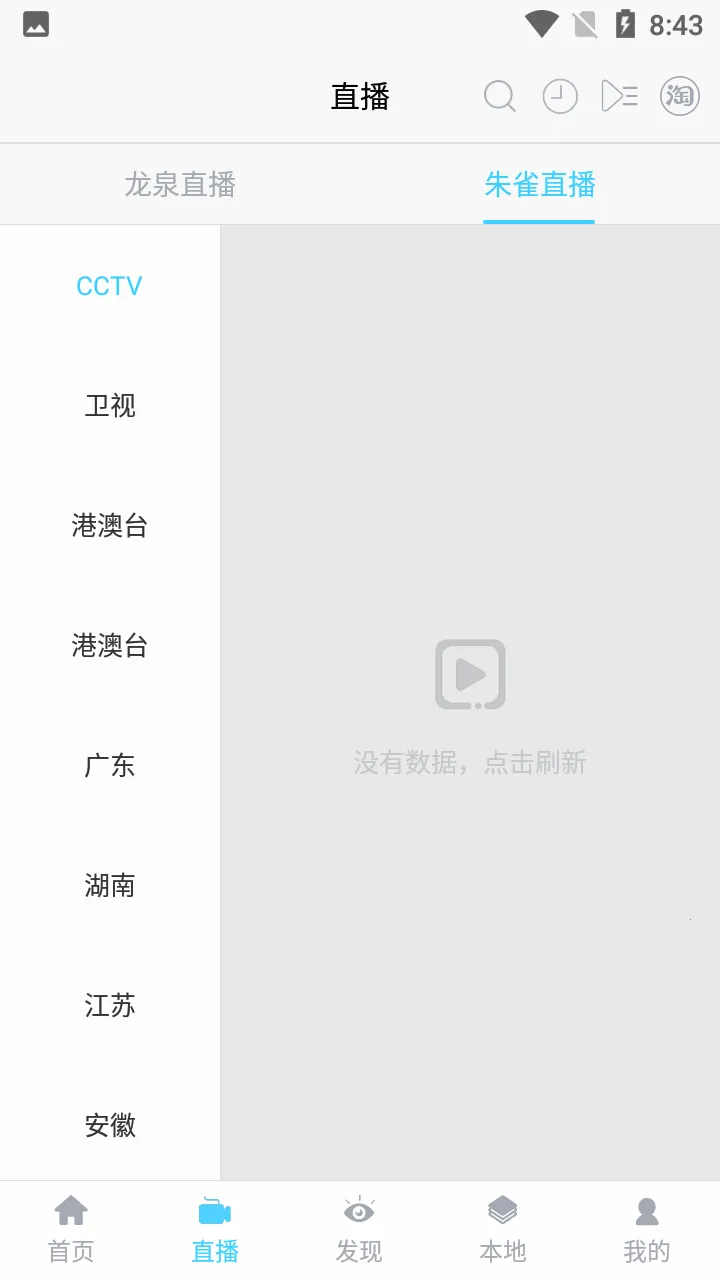720x1280 pixels.
Task: Tap the Taobao 淘 icon in top corner
Action: [679, 96]
